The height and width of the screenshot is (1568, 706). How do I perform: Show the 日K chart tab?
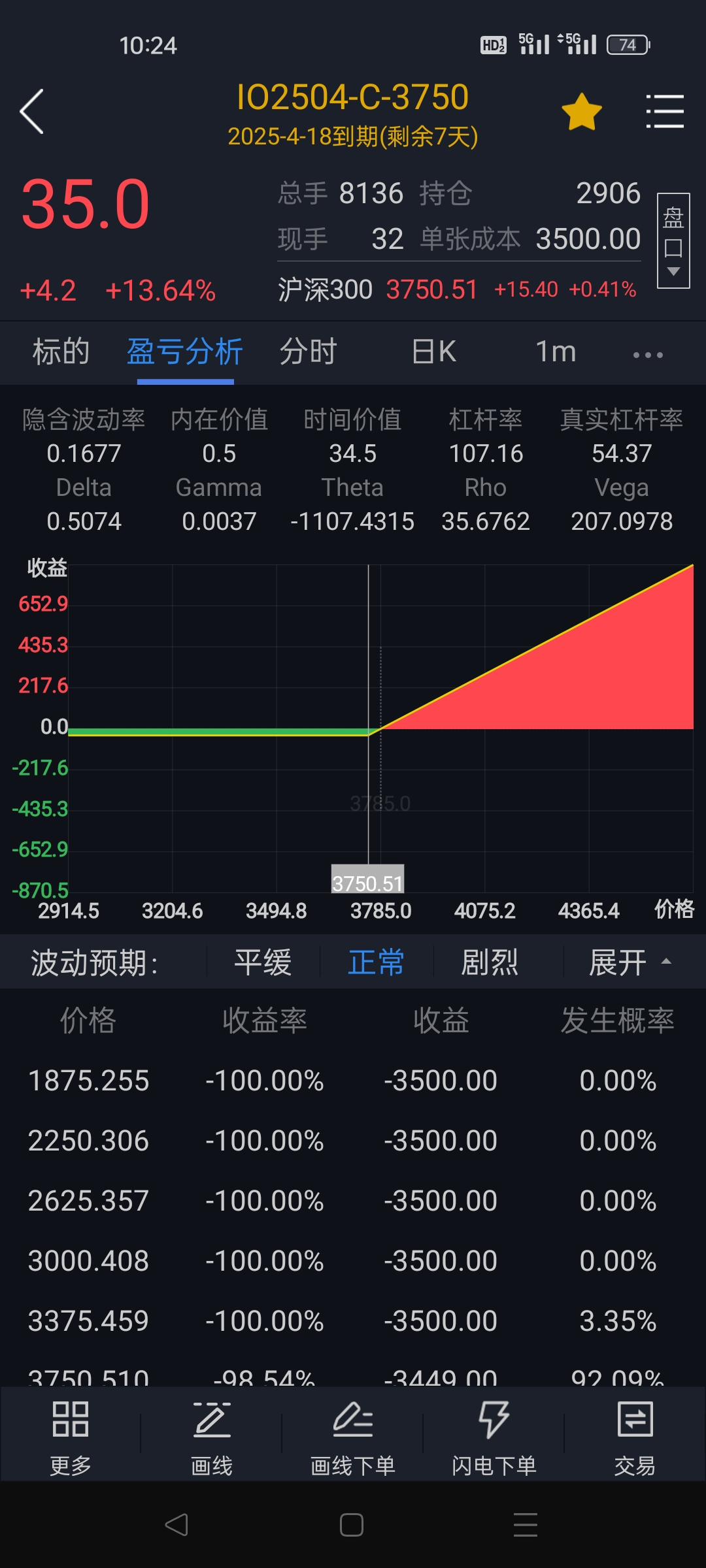(x=433, y=351)
